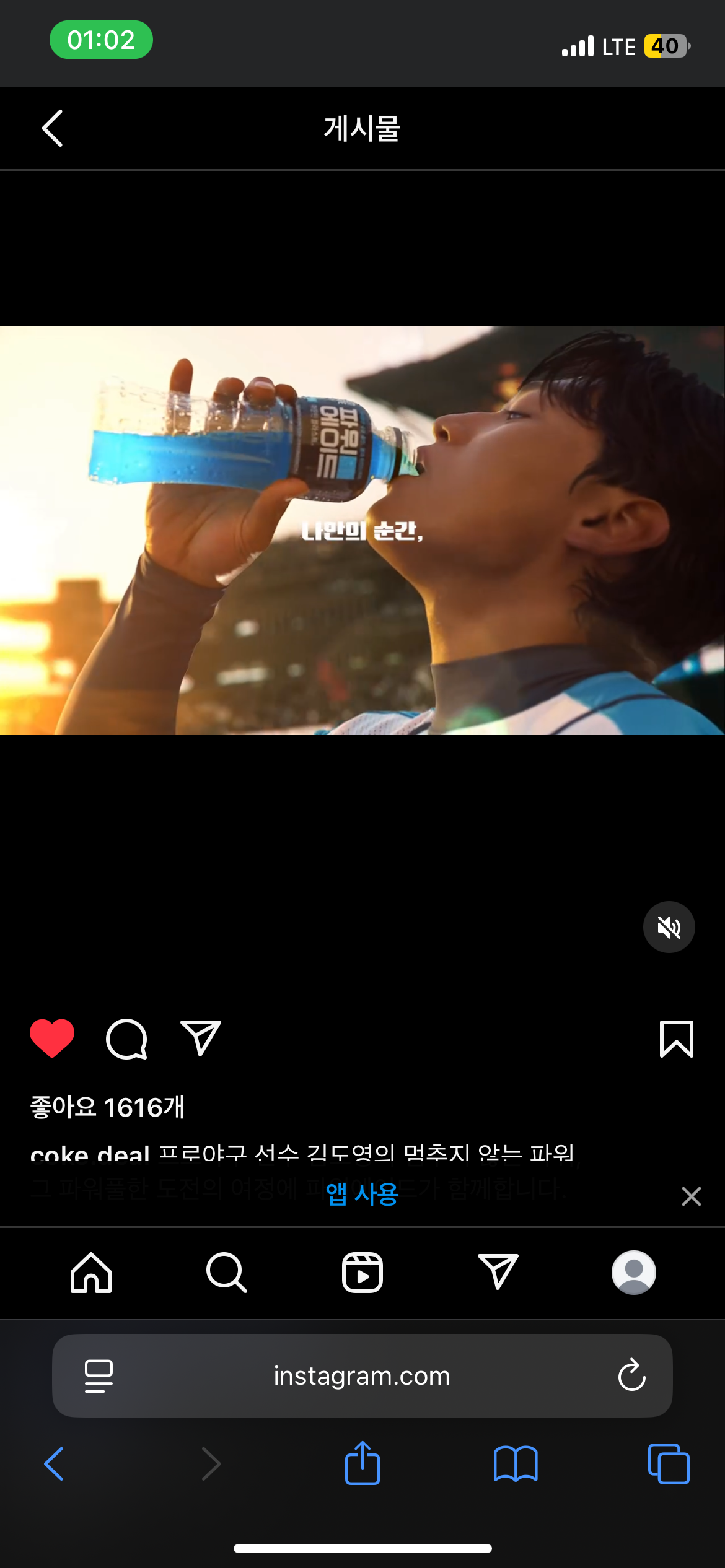Viewport: 725px width, 1568px height.
Task: Go back from the 게시물 post screen
Action: (53, 128)
